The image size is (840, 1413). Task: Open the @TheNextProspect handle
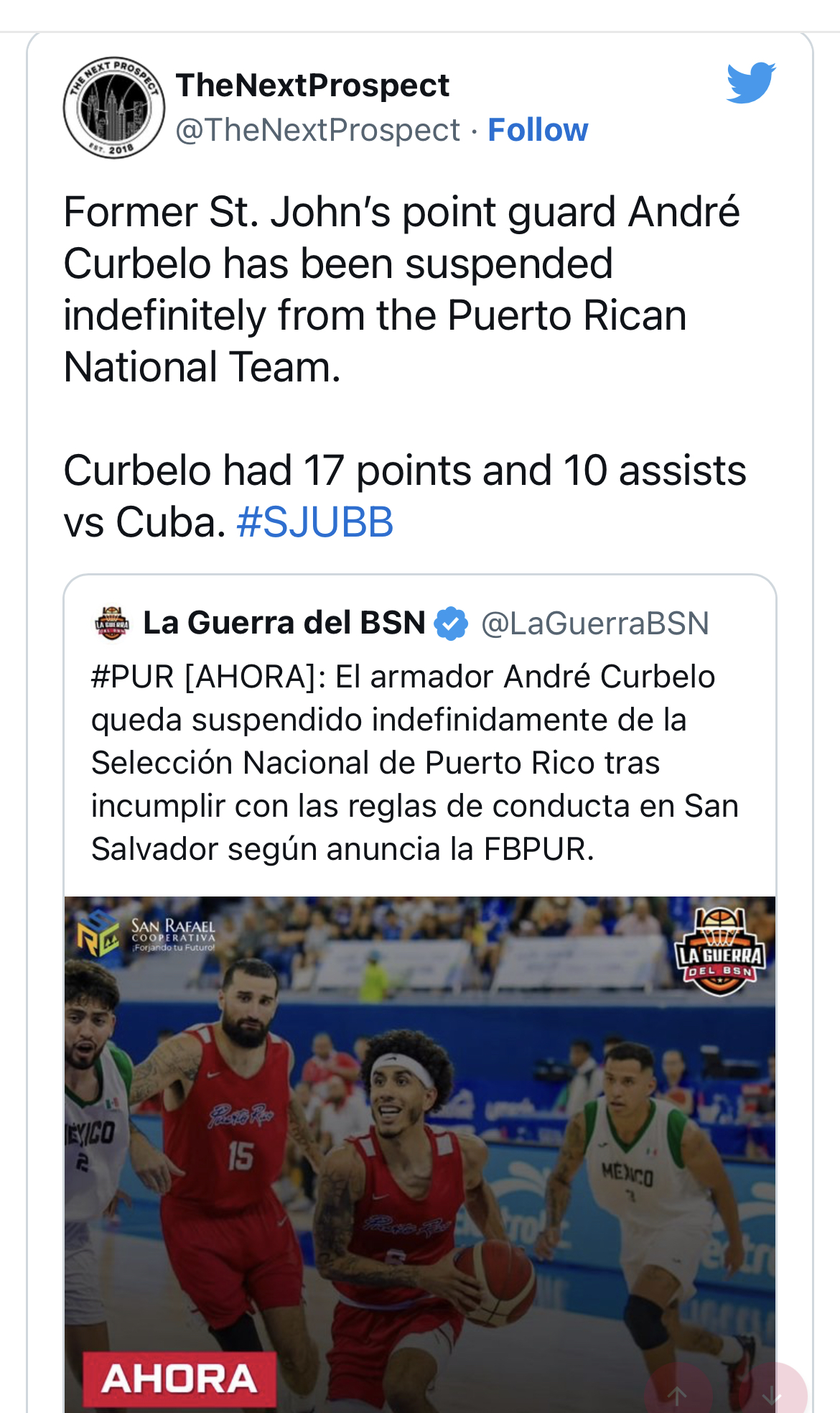click(x=317, y=130)
